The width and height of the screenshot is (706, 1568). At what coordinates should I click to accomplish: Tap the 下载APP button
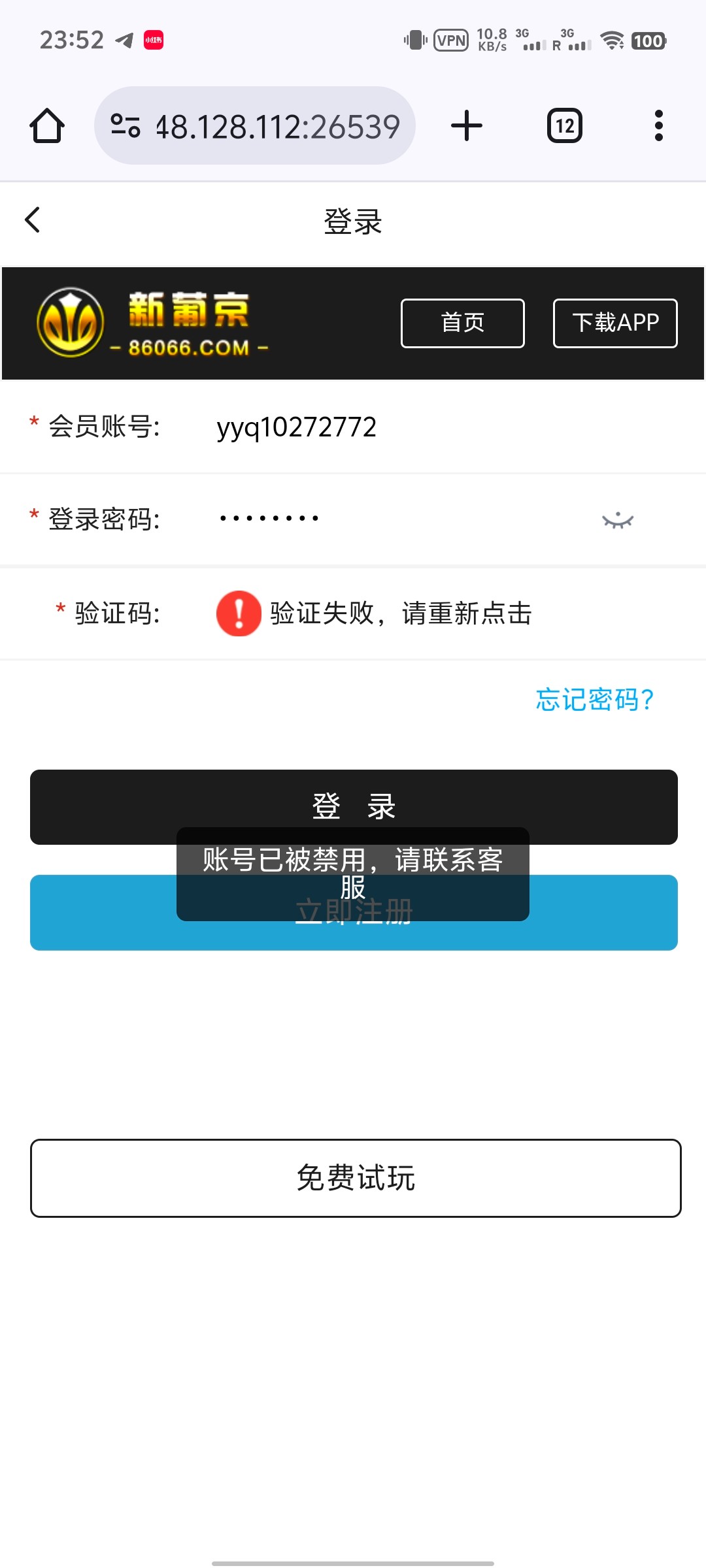click(x=614, y=323)
